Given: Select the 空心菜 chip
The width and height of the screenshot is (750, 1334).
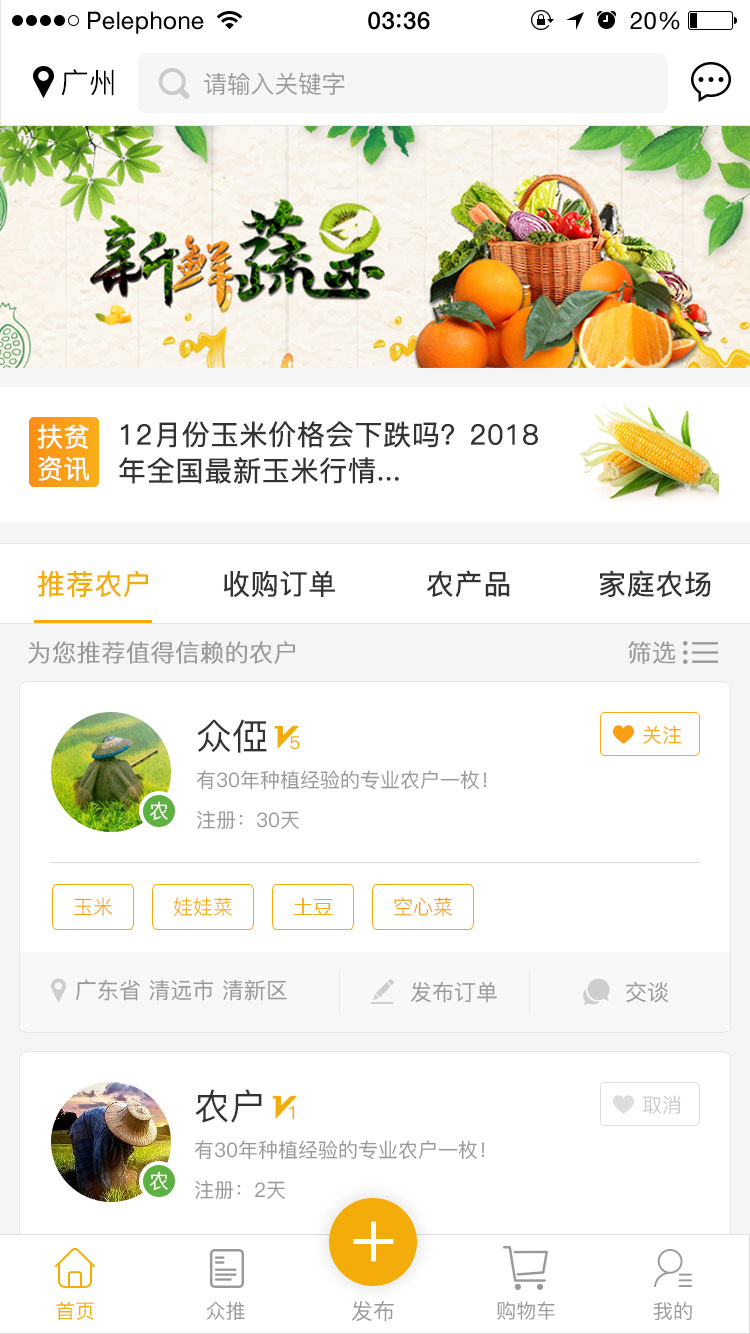Looking at the screenshot, I should 422,907.
